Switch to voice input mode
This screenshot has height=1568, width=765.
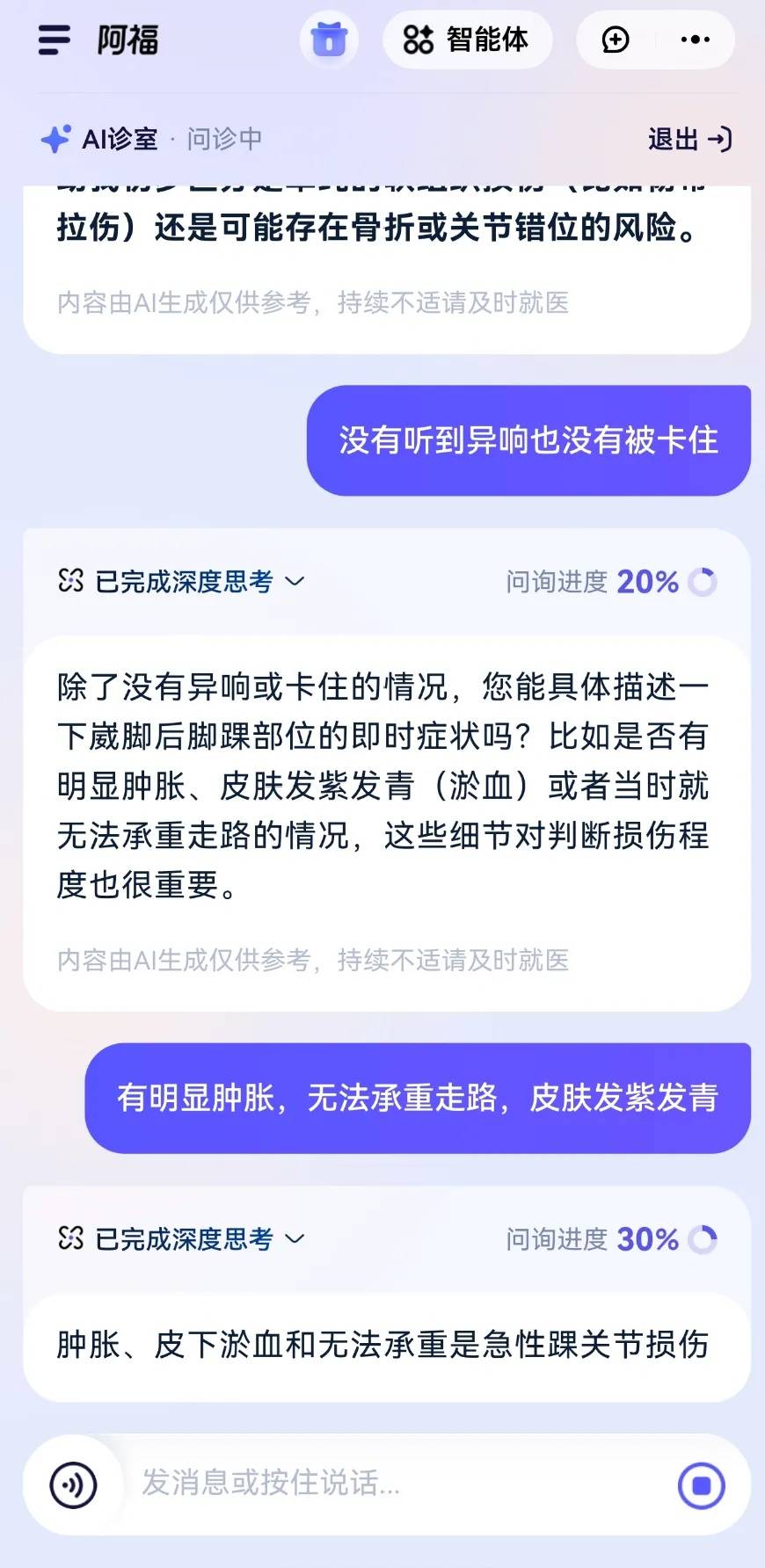(x=73, y=1485)
